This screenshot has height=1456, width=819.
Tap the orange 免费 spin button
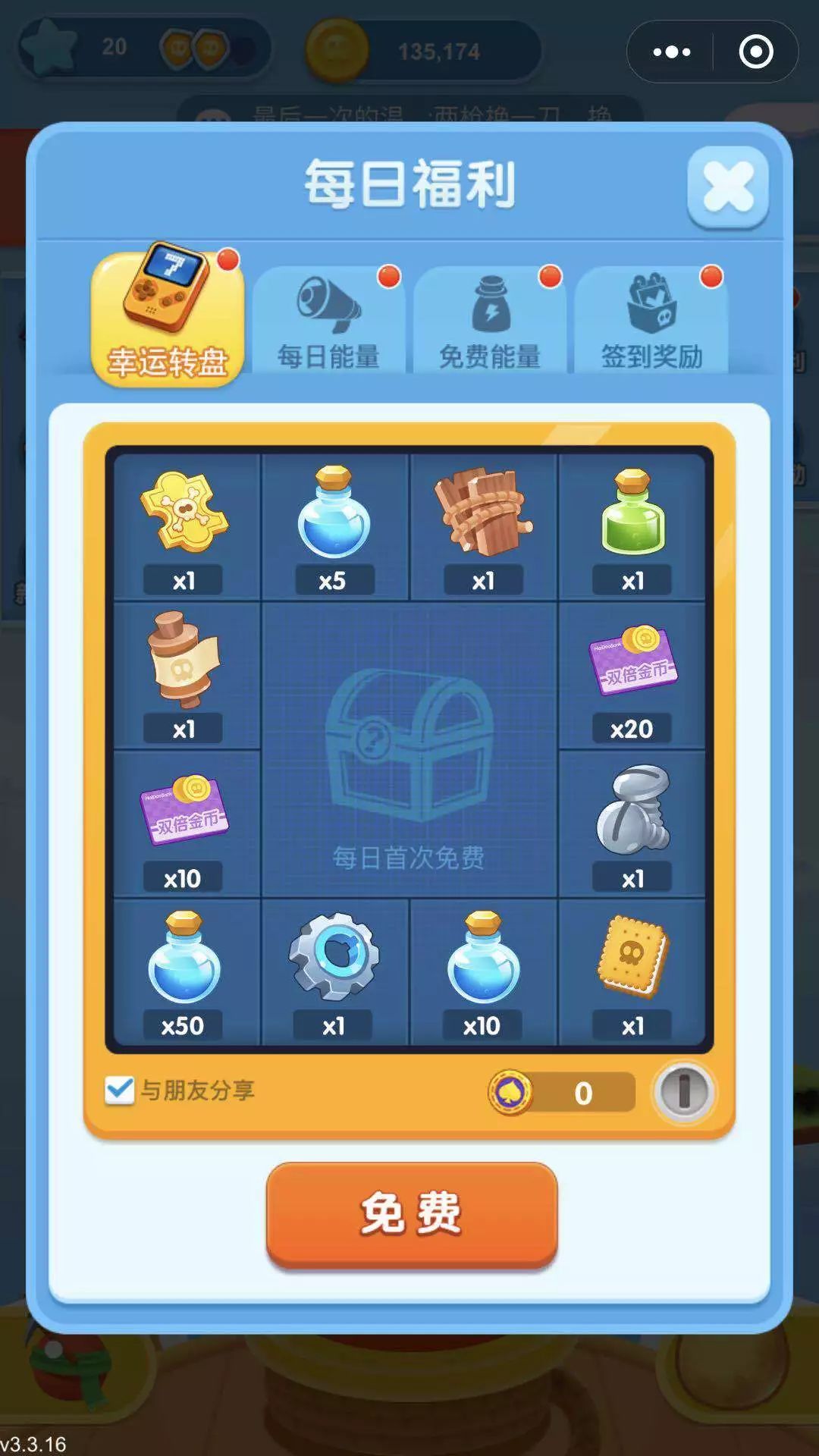[x=412, y=1213]
